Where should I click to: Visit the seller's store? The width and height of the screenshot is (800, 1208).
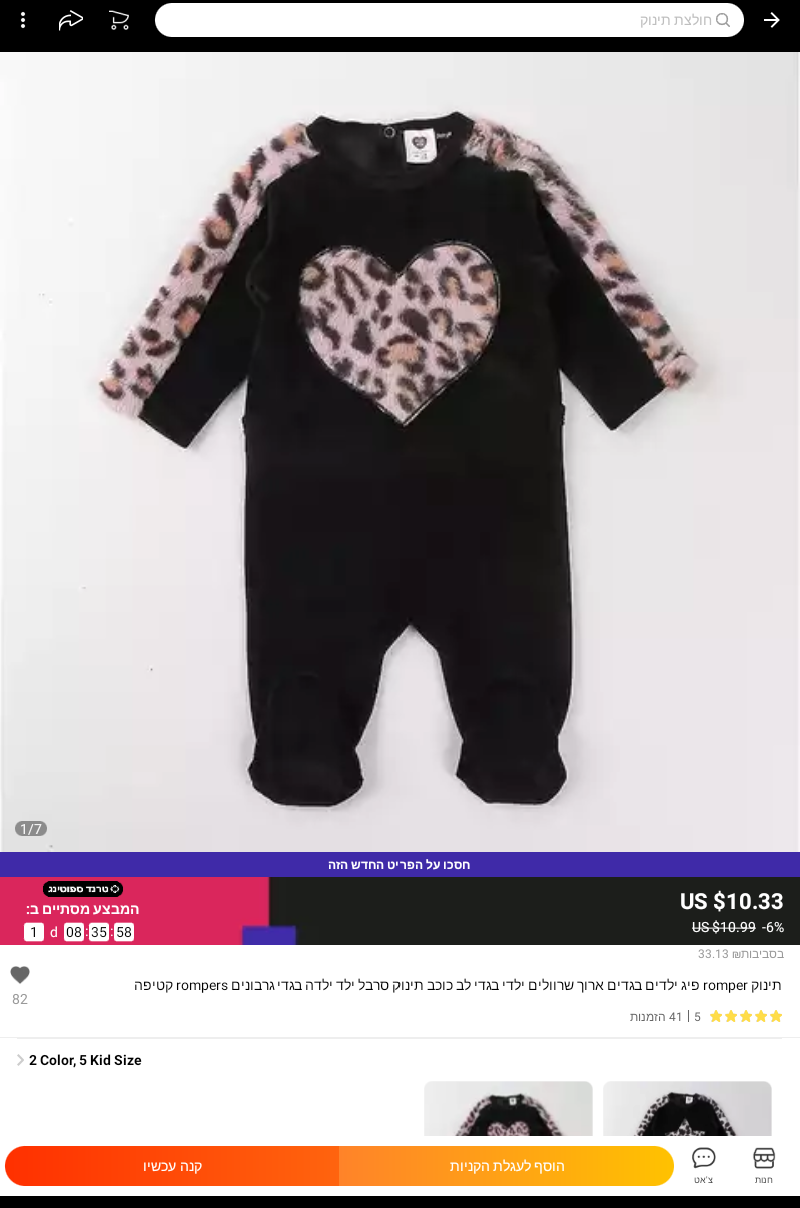click(764, 1165)
